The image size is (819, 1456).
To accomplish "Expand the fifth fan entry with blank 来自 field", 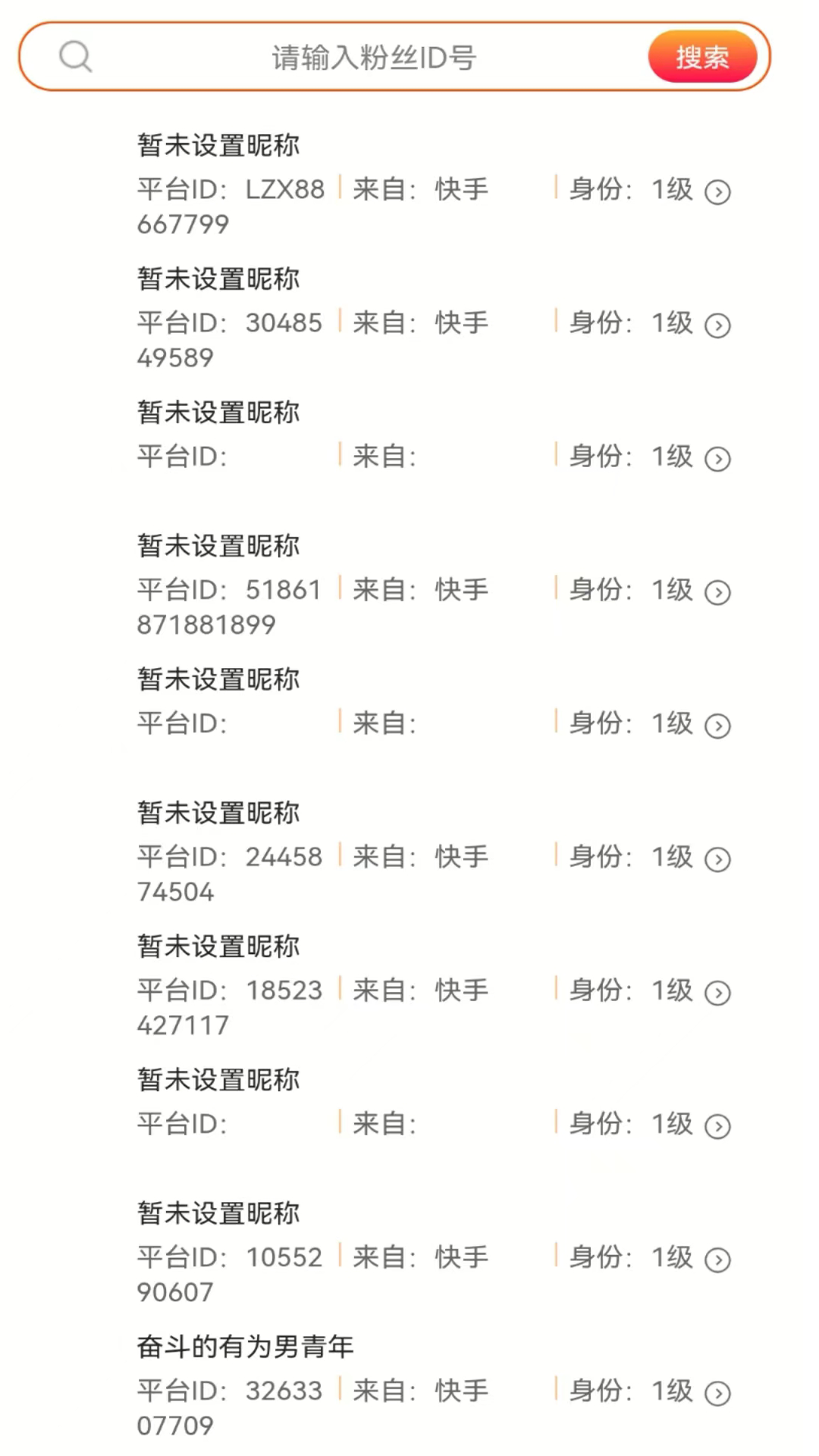I will tap(718, 726).
